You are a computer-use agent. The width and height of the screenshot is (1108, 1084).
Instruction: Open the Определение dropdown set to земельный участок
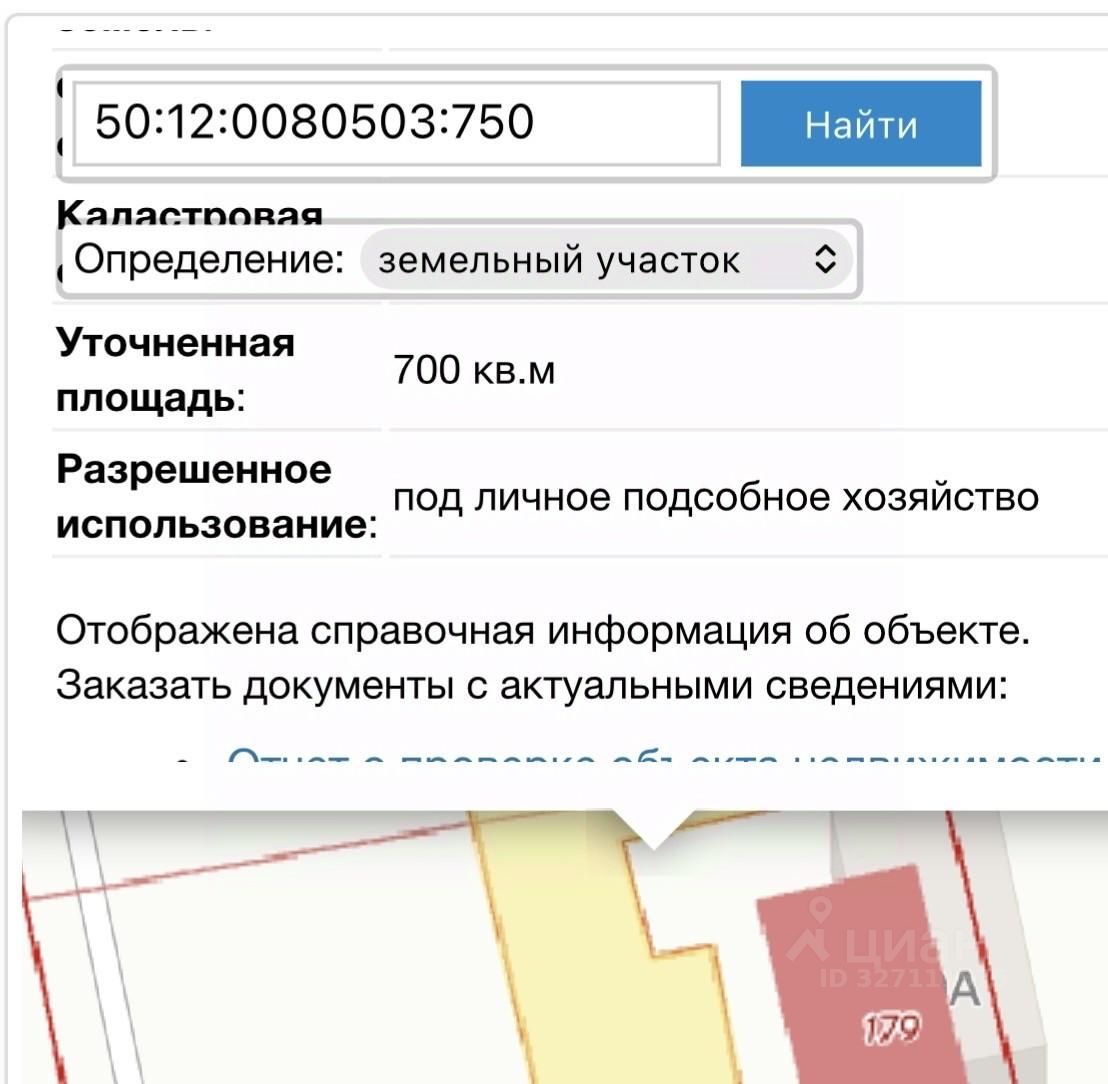pos(606,260)
